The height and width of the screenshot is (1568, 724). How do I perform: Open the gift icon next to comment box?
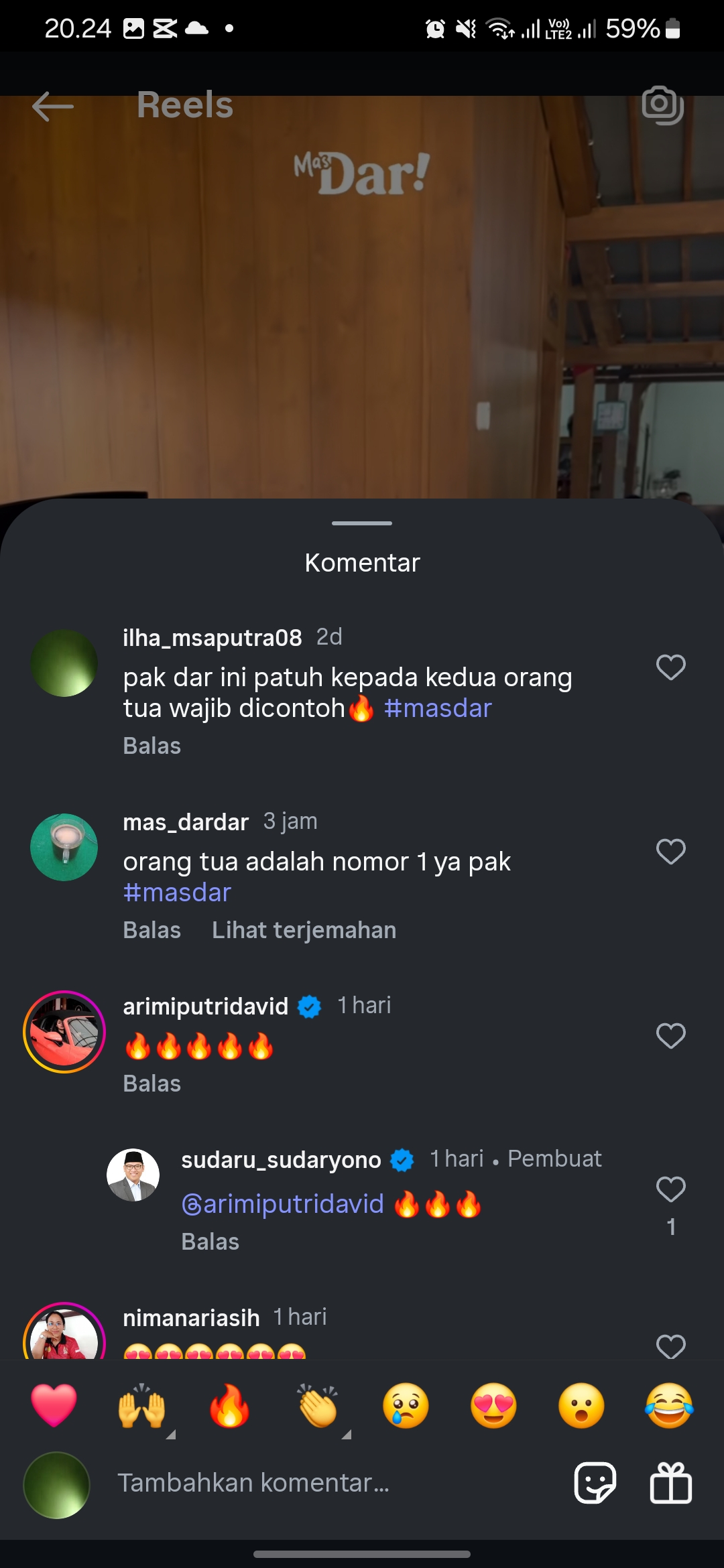coord(670,1483)
